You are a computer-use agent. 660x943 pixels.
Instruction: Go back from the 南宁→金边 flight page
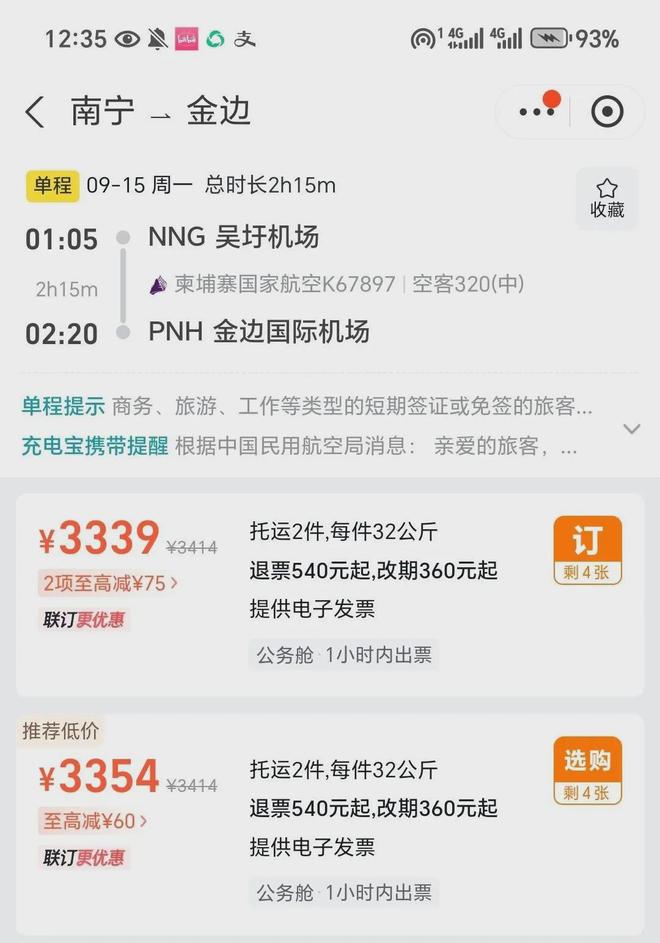point(35,112)
